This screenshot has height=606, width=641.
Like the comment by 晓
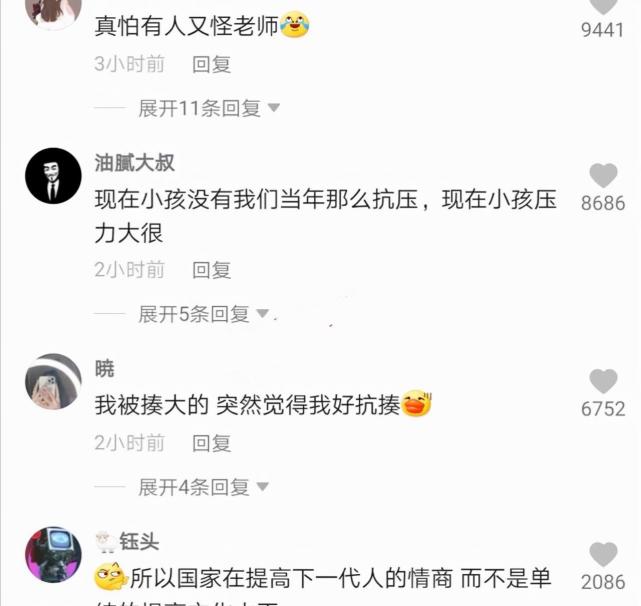[603, 382]
